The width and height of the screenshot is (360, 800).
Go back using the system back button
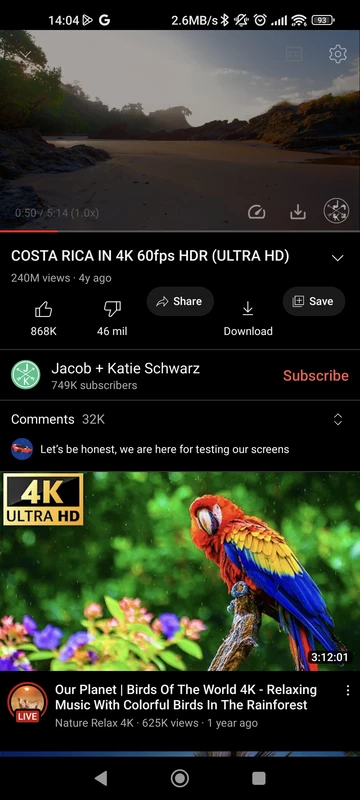[x=101, y=778]
